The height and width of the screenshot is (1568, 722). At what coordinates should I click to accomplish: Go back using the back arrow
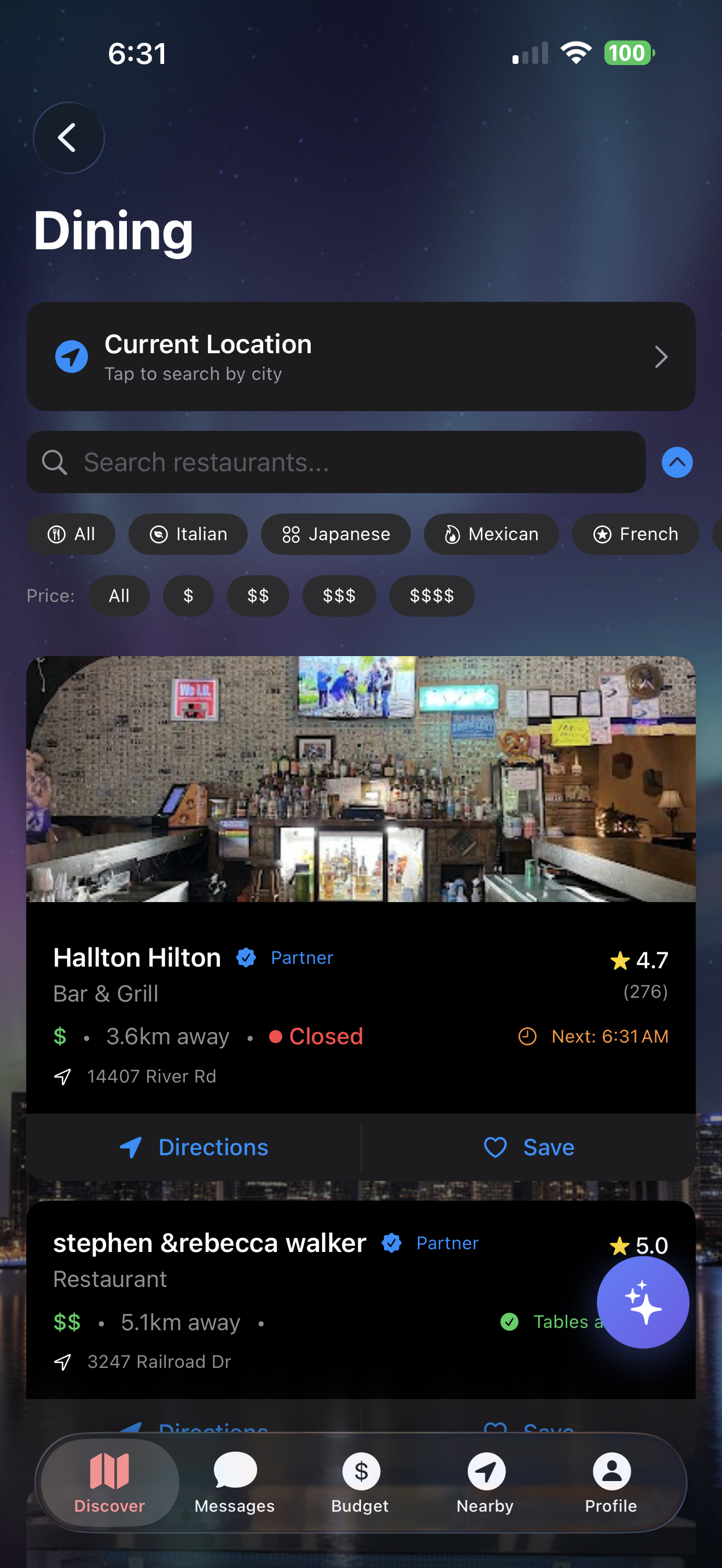pos(68,138)
